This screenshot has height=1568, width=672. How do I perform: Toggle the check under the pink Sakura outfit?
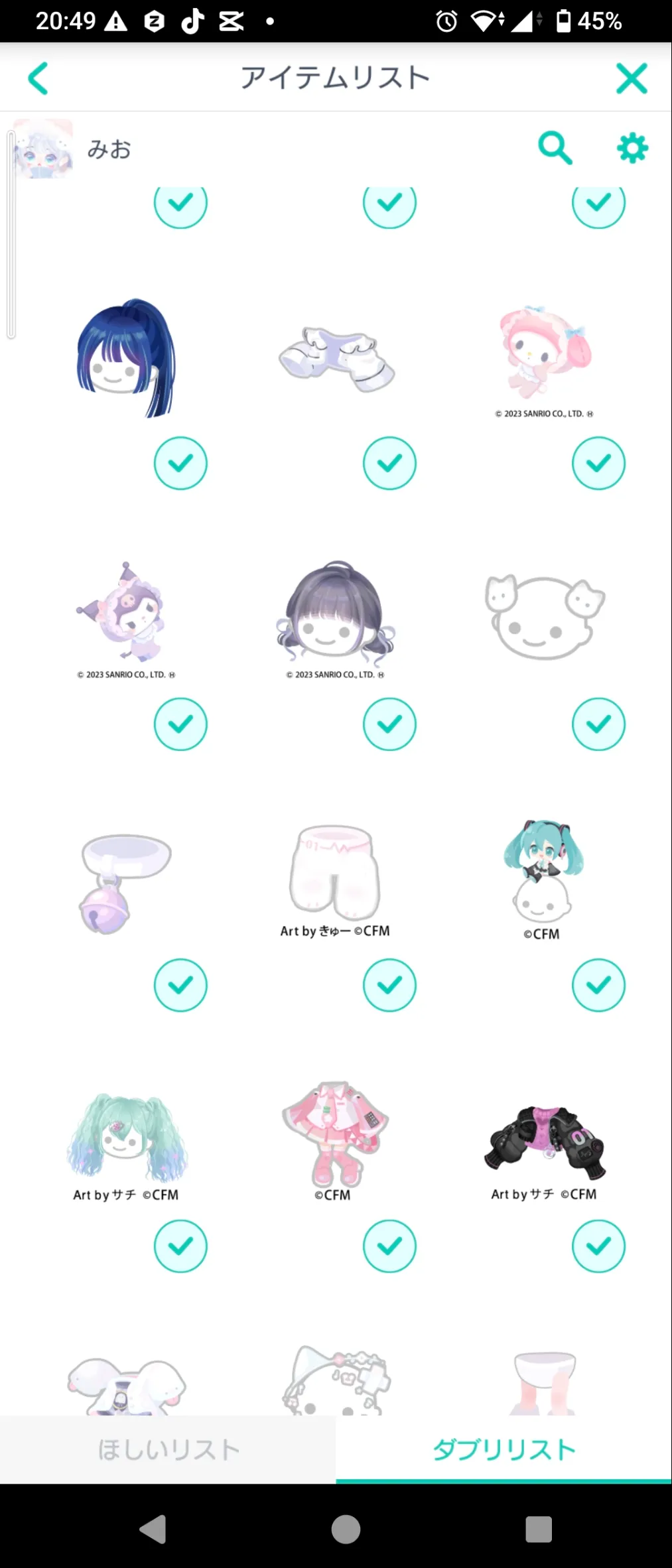(x=389, y=1246)
